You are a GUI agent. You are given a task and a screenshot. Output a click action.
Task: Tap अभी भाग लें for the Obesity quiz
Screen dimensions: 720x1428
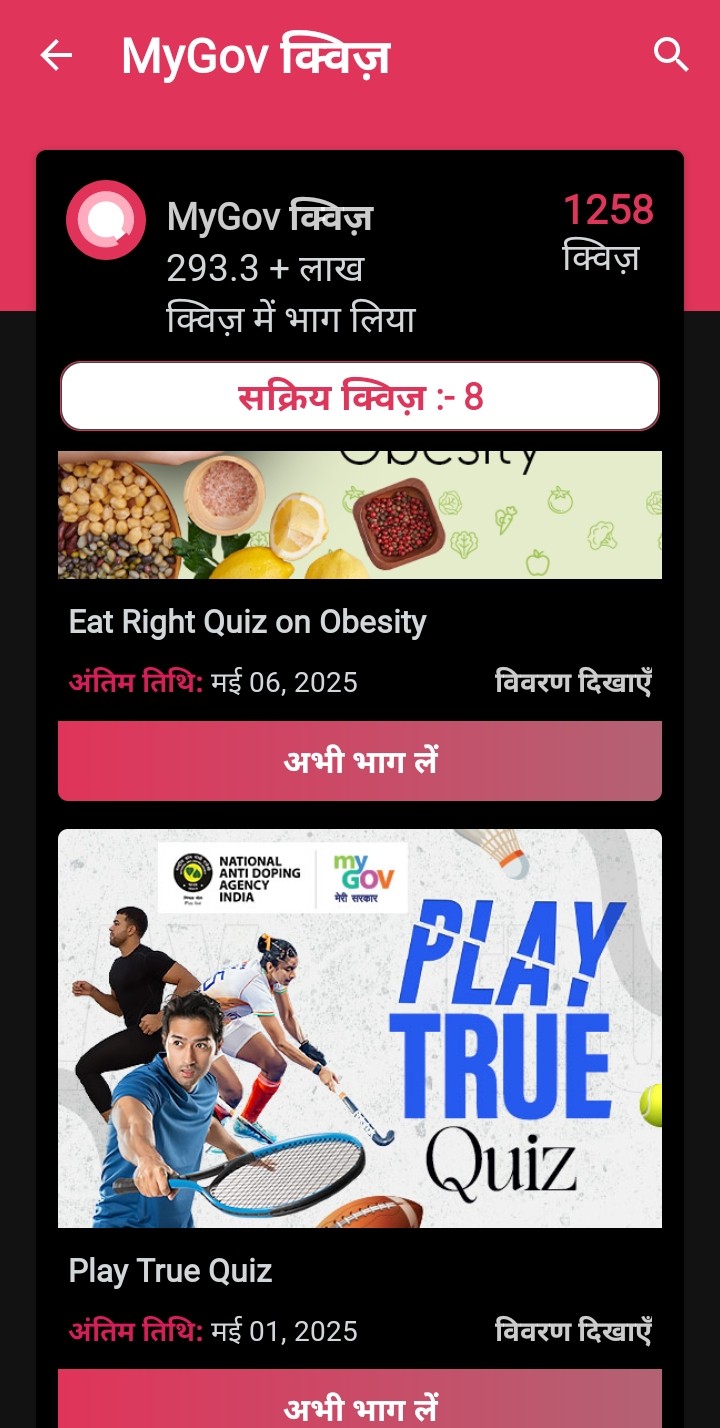click(360, 761)
